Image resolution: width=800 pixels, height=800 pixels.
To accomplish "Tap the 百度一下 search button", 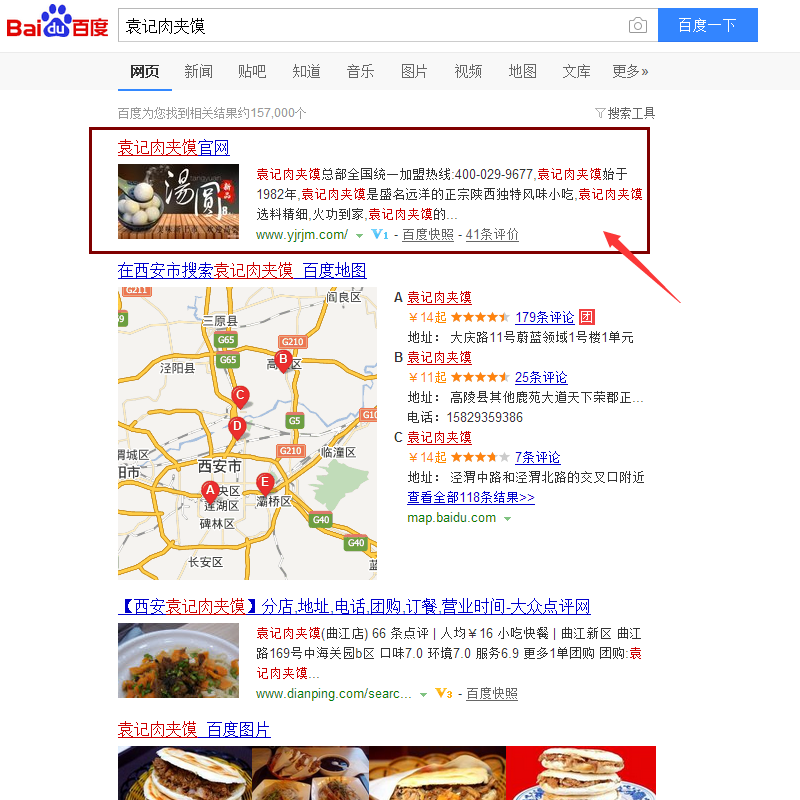I will (707, 25).
